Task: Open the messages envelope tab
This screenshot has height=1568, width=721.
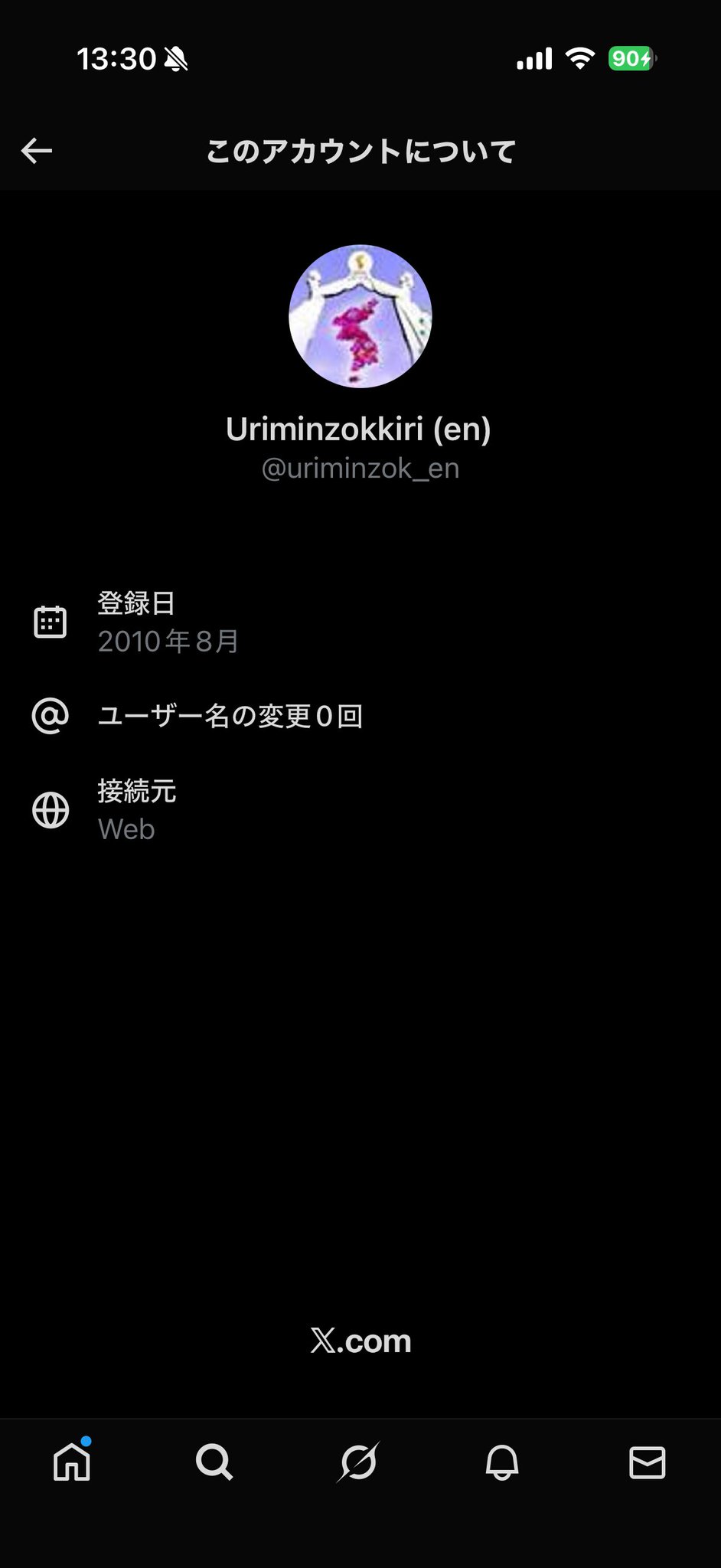Action: 647,1462
